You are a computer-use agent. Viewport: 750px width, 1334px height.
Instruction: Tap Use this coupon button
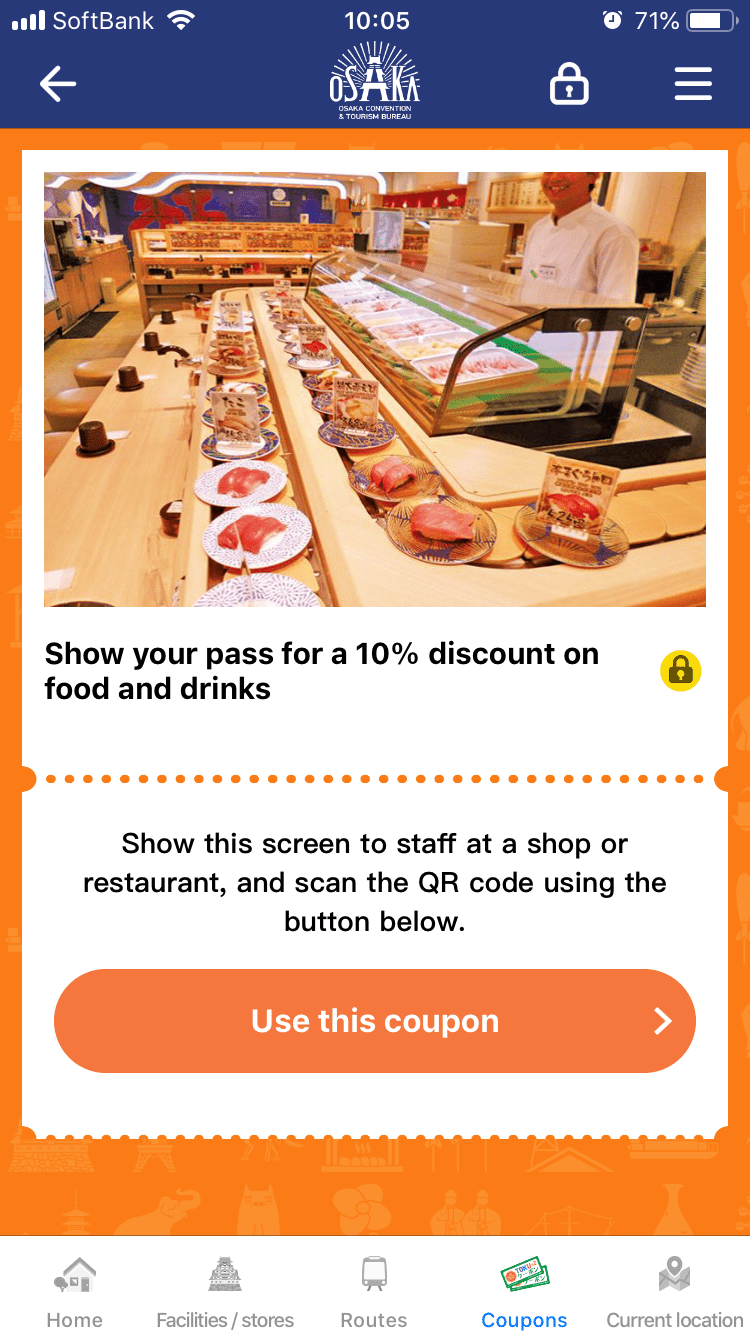coord(375,1021)
